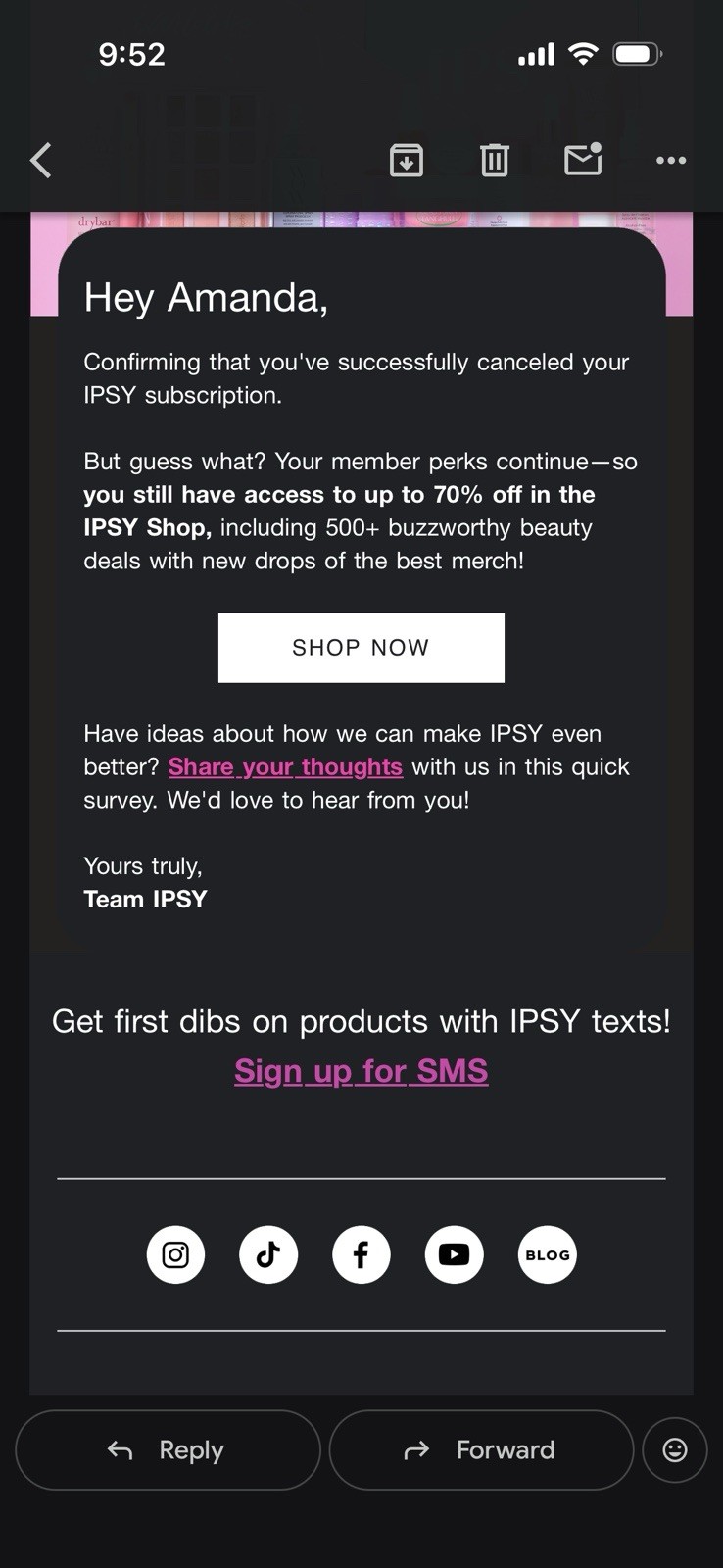Viewport: 723px width, 1568px height.
Task: Tap the SHOP NOW button
Action: (361, 648)
